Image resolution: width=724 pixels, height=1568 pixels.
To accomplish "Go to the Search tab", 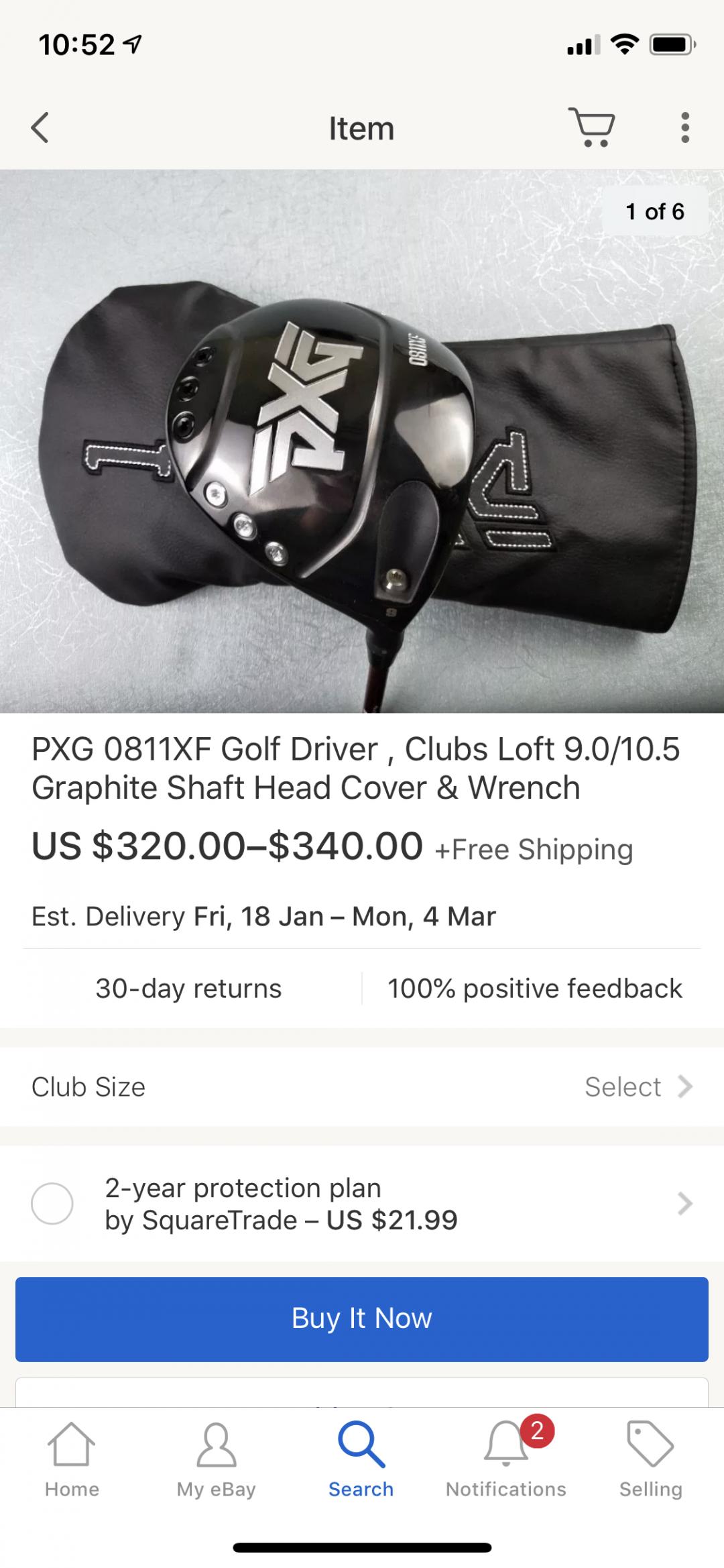I will (x=361, y=1459).
